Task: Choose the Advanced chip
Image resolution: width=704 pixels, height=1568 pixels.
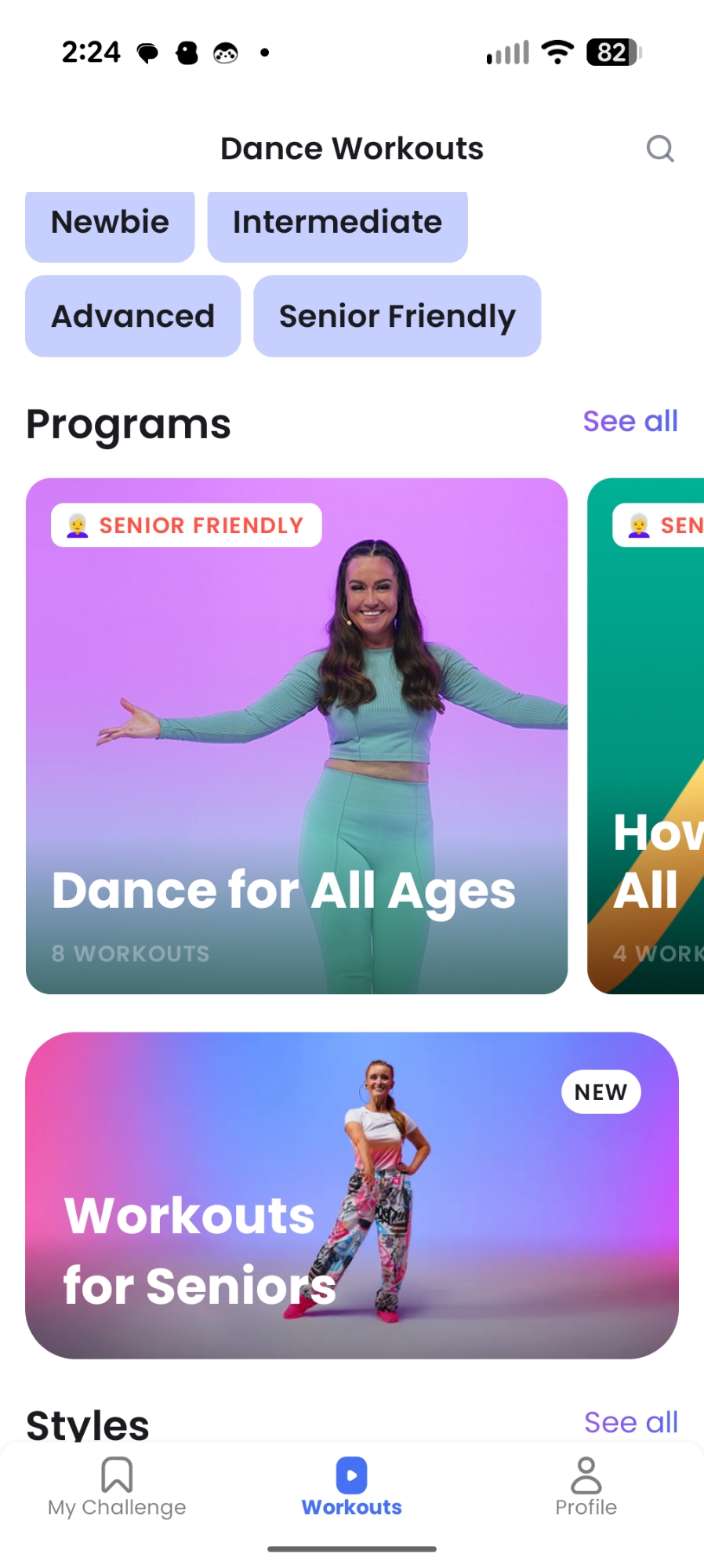Action: tap(132, 316)
